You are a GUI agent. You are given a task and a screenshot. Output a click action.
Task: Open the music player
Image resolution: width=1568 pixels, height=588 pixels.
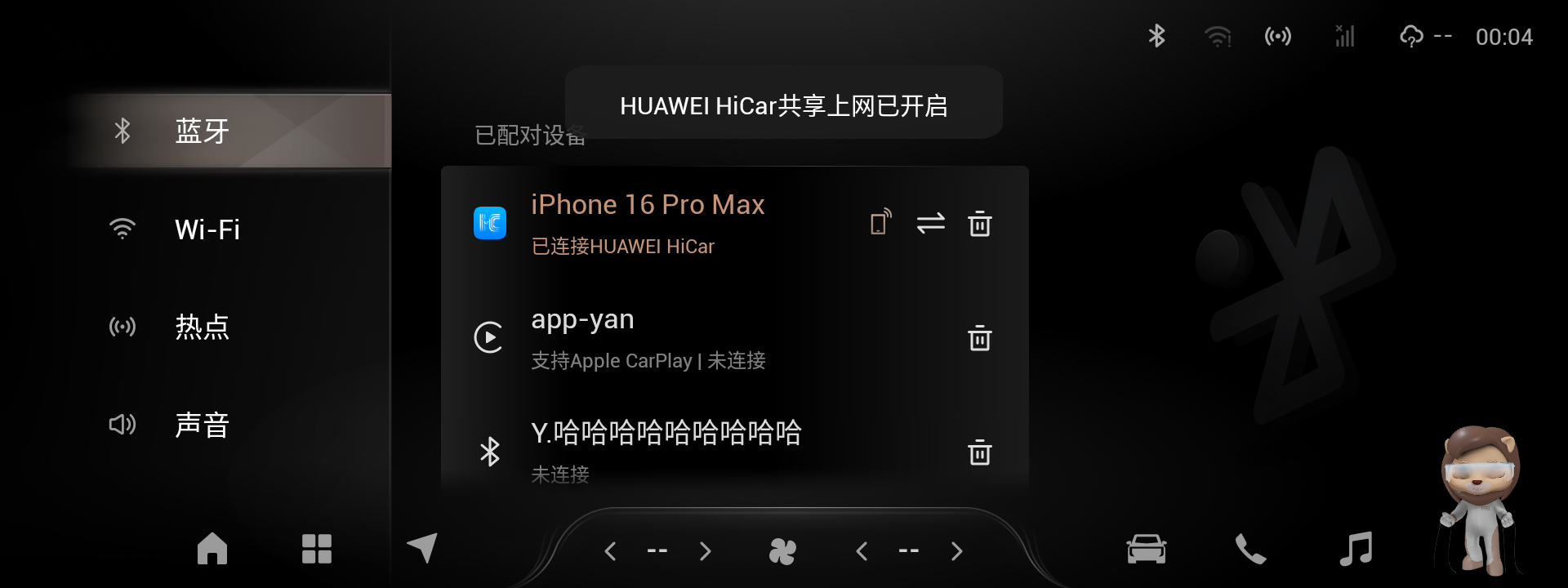tap(1356, 549)
